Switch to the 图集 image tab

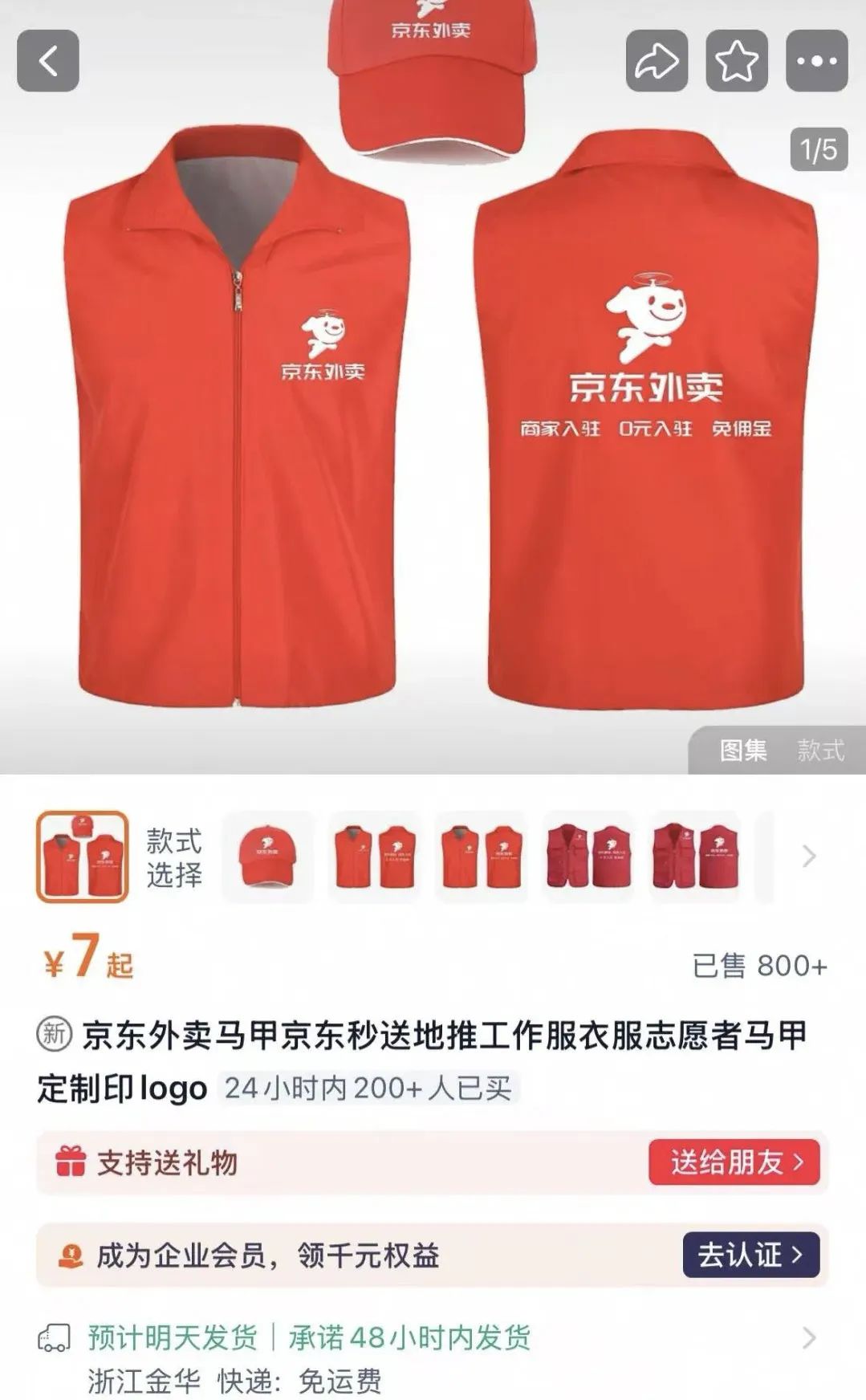pos(743,750)
